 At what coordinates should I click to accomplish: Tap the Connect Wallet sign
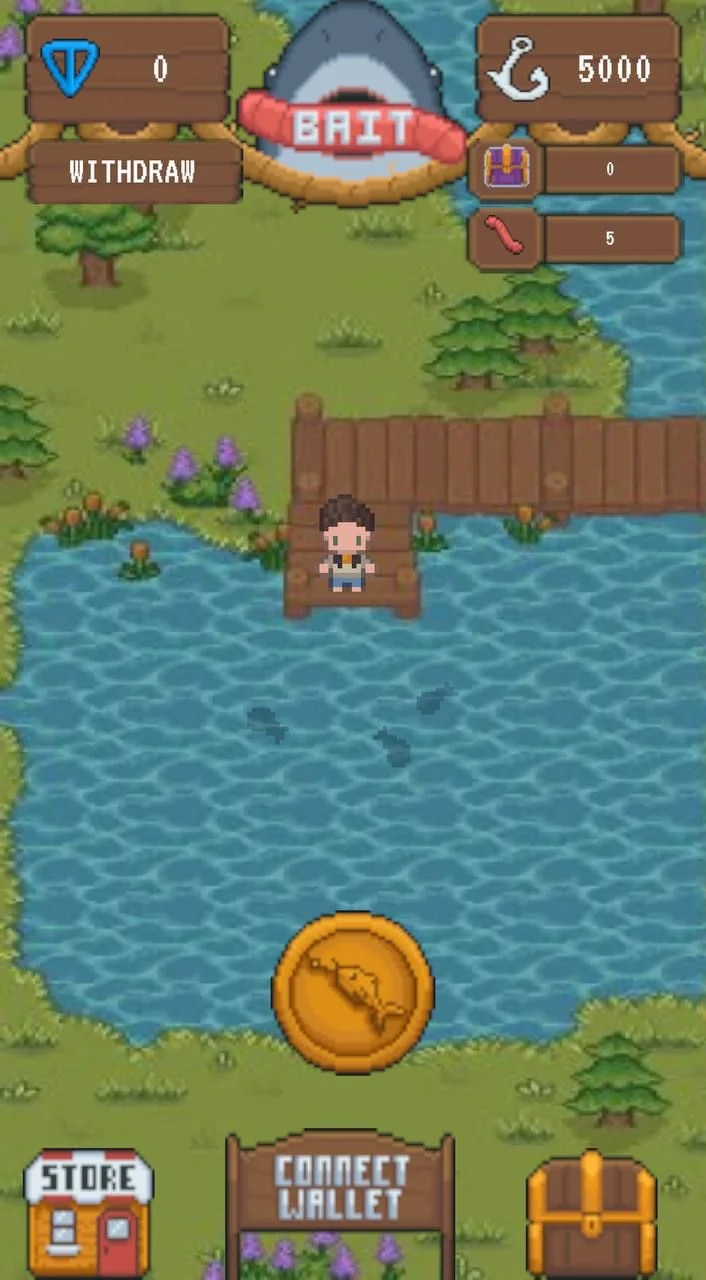tap(342, 1188)
